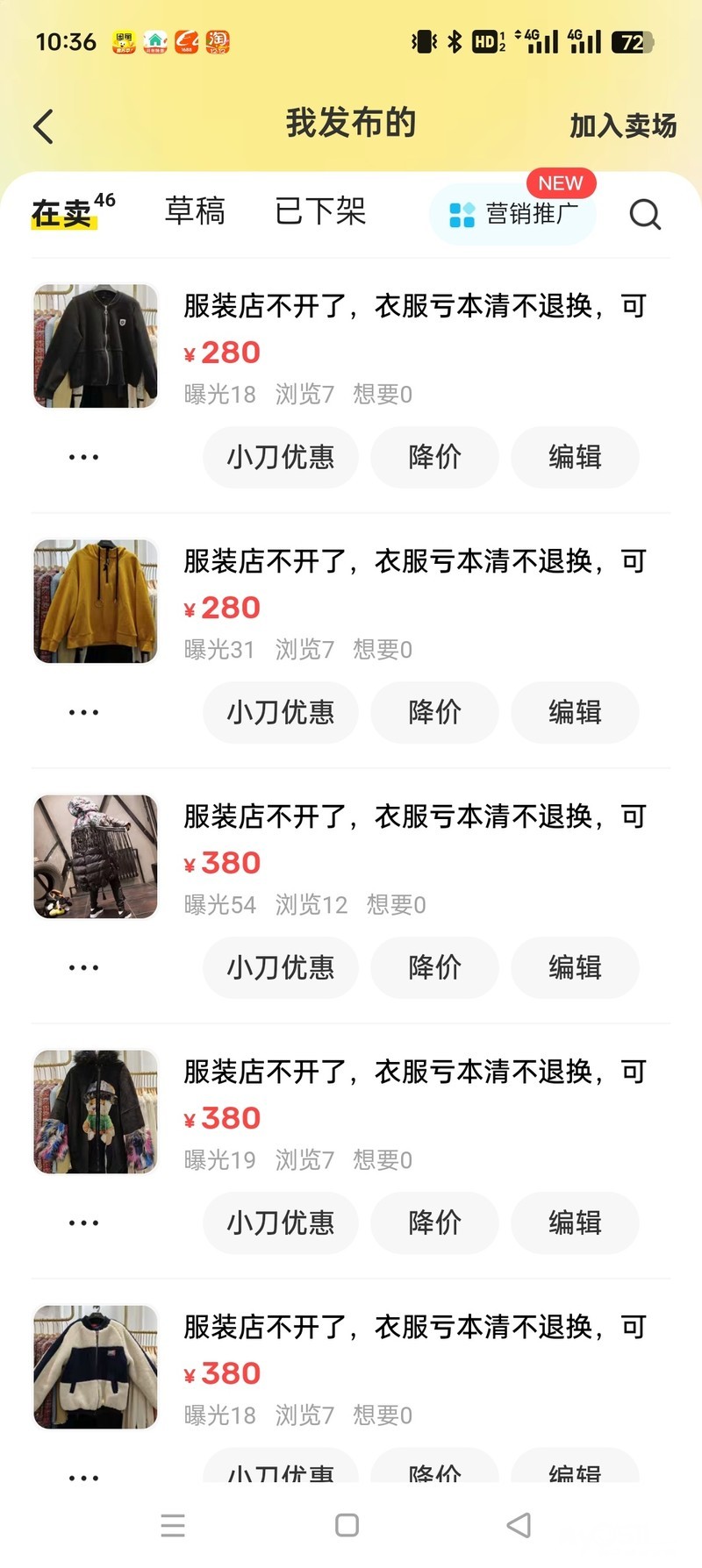702x1568 pixels.
Task: Open the puffer jacket listing with 曝光54
Action: (x=96, y=857)
